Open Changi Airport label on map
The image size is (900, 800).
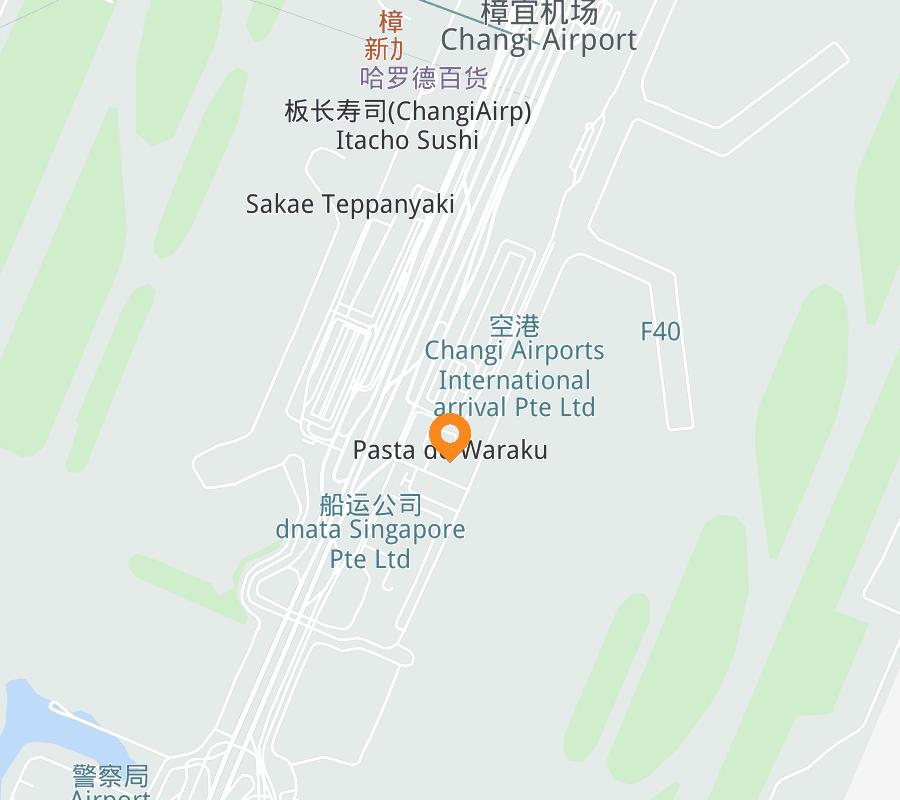point(538,28)
